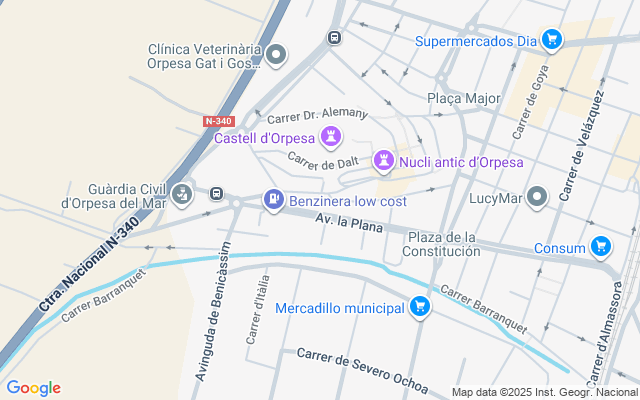Tap the bus stop icon near Benzinera
Screen dimensions: 640x400
216,193
